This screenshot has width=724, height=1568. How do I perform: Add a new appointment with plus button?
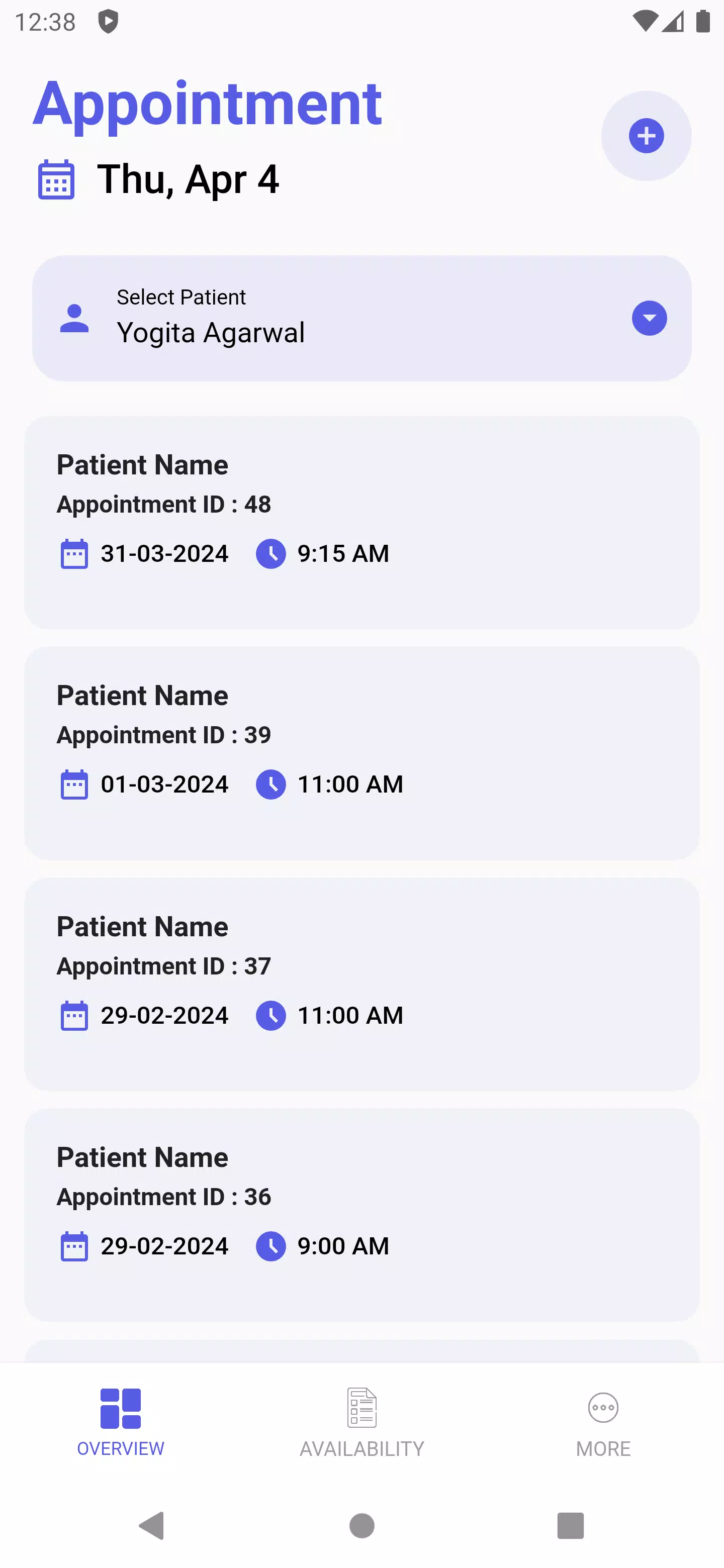click(x=646, y=136)
